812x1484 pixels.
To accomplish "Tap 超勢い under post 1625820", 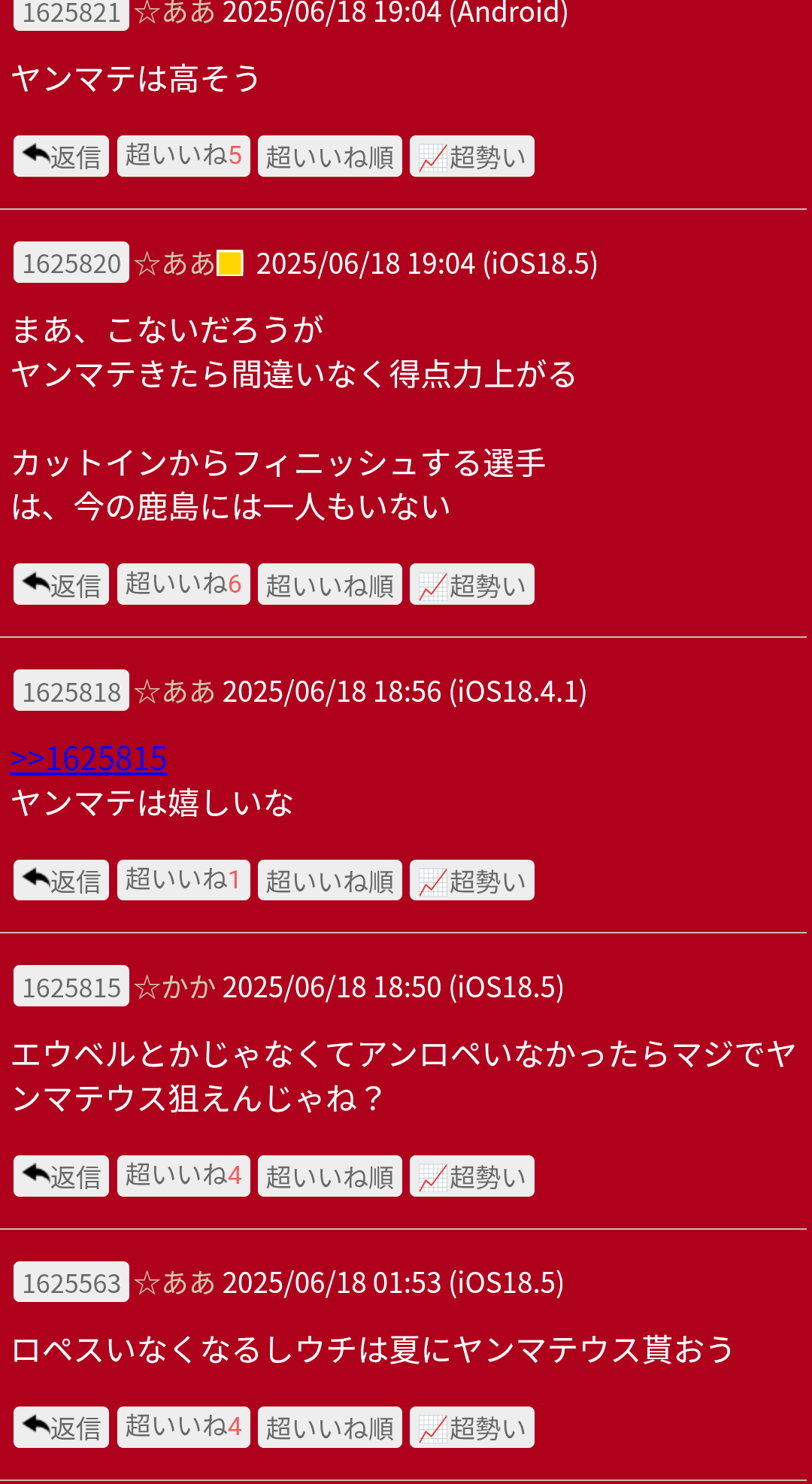I will tap(472, 584).
